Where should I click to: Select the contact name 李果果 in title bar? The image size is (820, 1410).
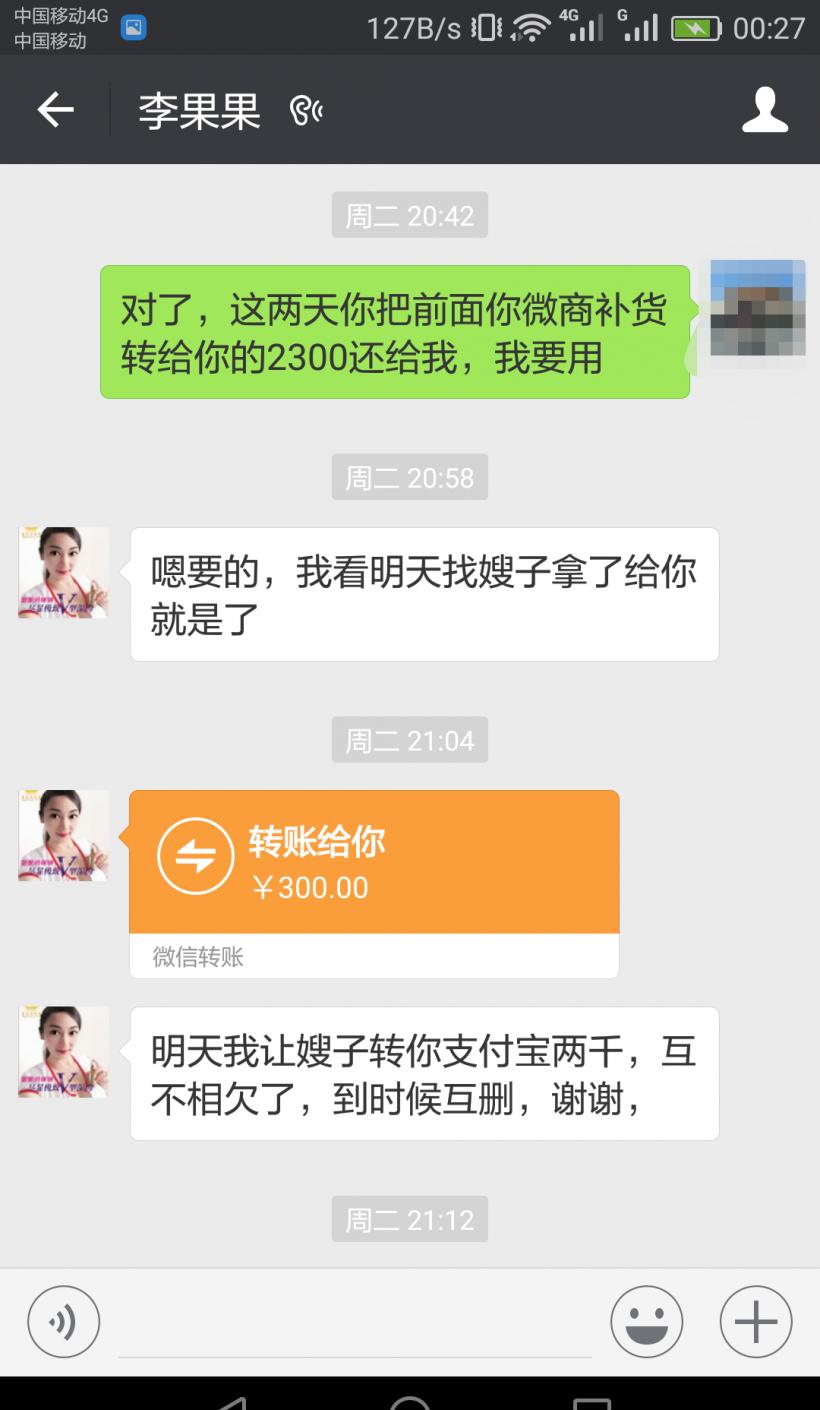point(197,112)
